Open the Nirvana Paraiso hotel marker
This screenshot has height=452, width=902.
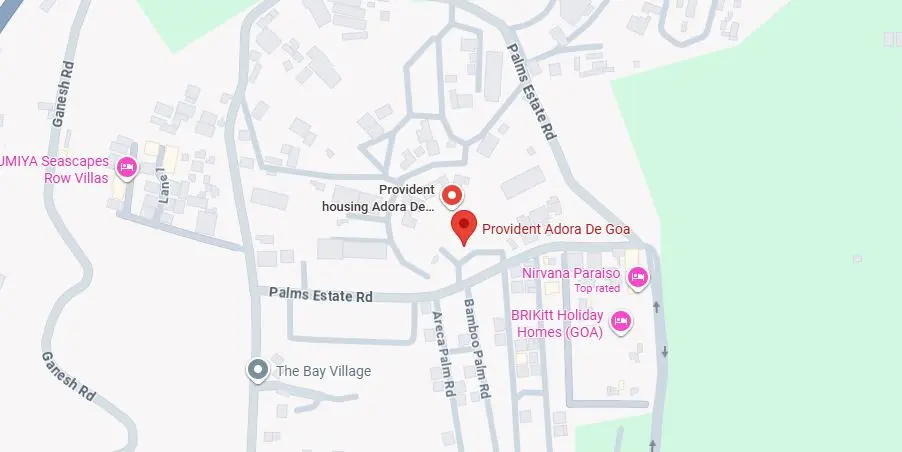click(x=638, y=277)
